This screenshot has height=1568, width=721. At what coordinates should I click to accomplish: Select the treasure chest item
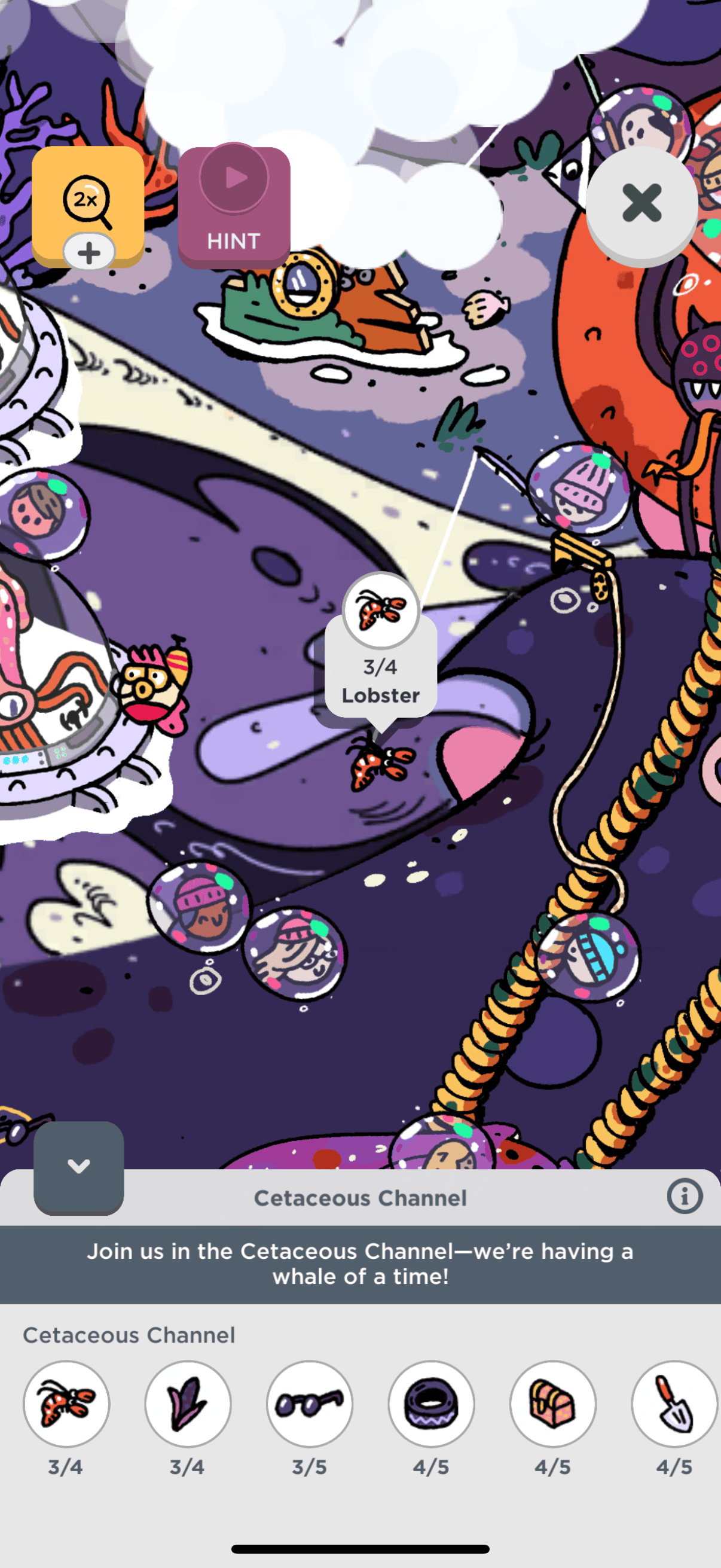(x=552, y=1404)
